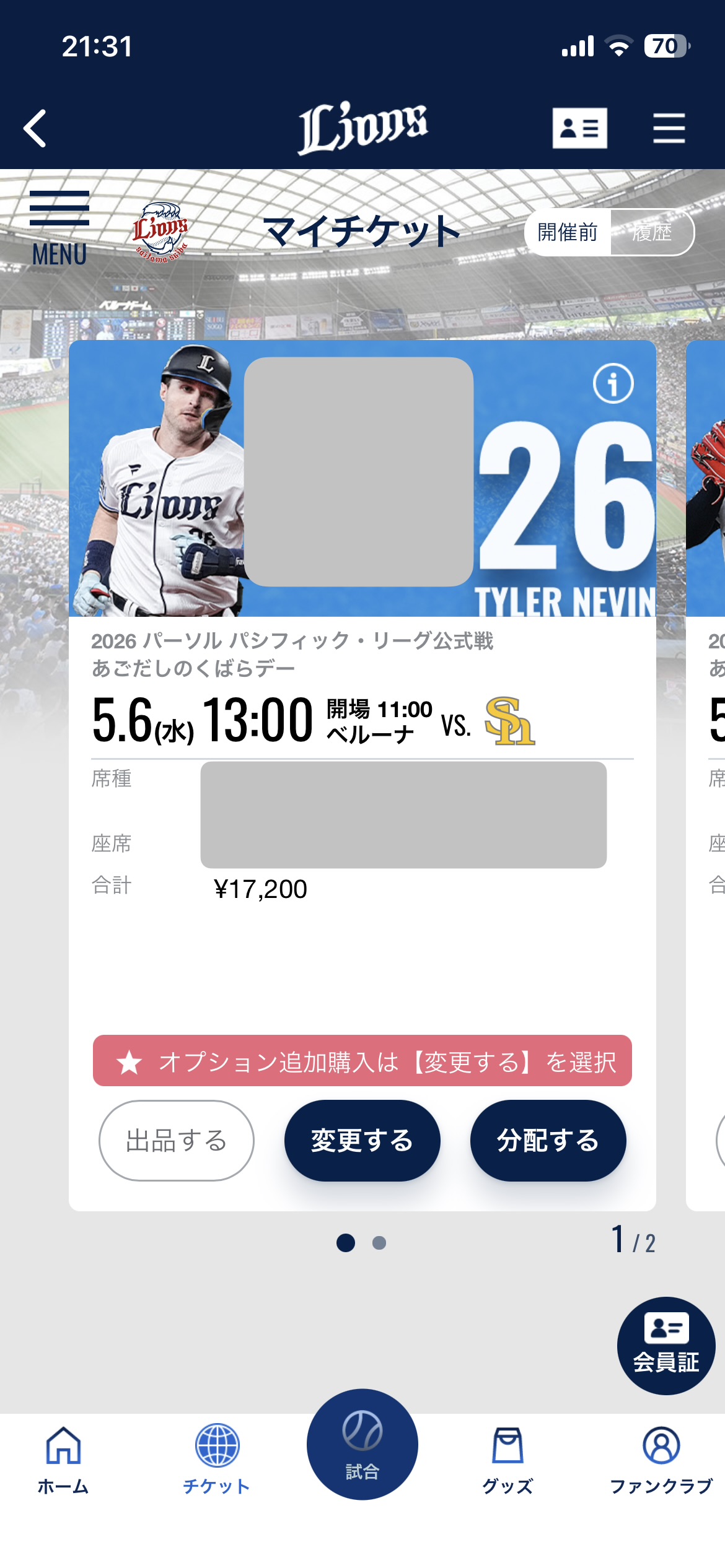View ticket info via the i icon

click(613, 383)
